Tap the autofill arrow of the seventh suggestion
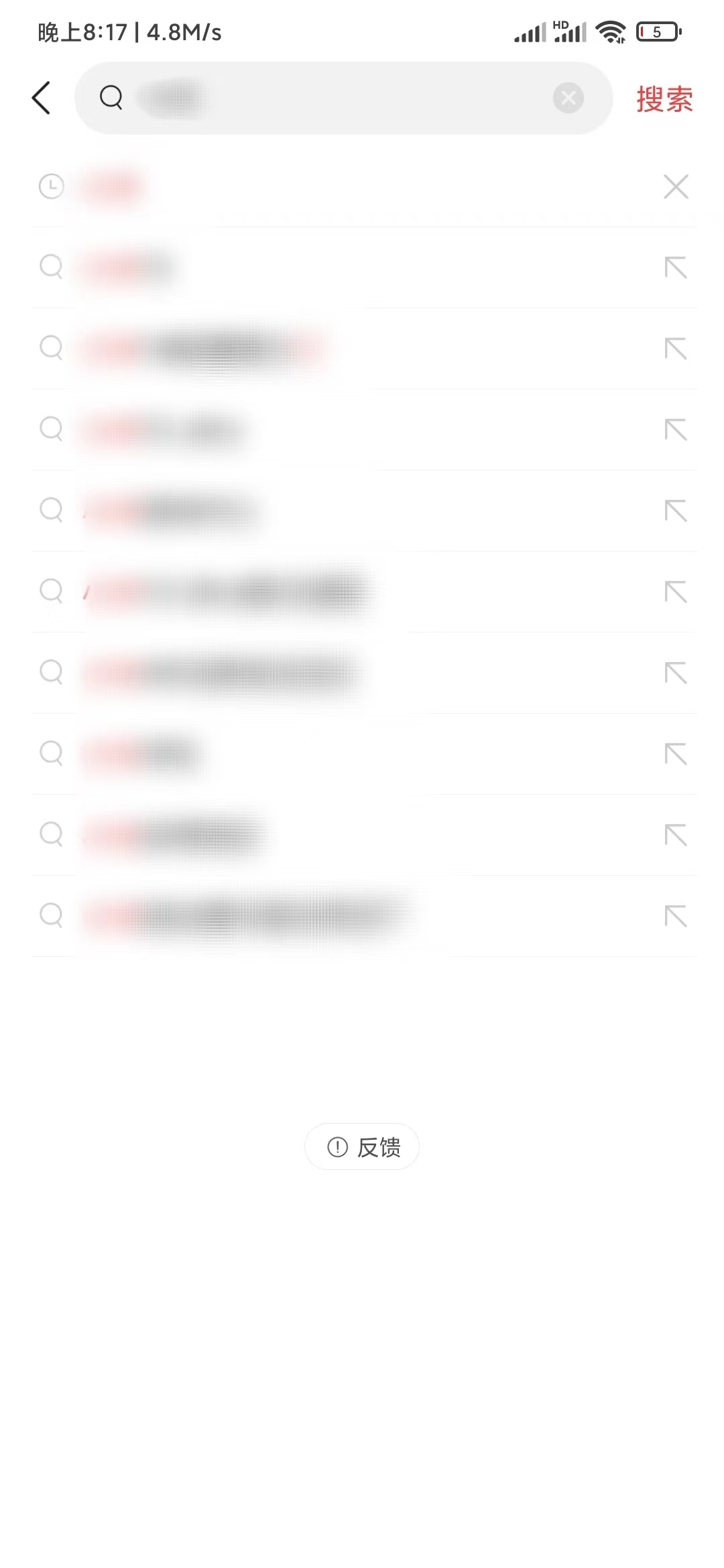 coord(676,754)
